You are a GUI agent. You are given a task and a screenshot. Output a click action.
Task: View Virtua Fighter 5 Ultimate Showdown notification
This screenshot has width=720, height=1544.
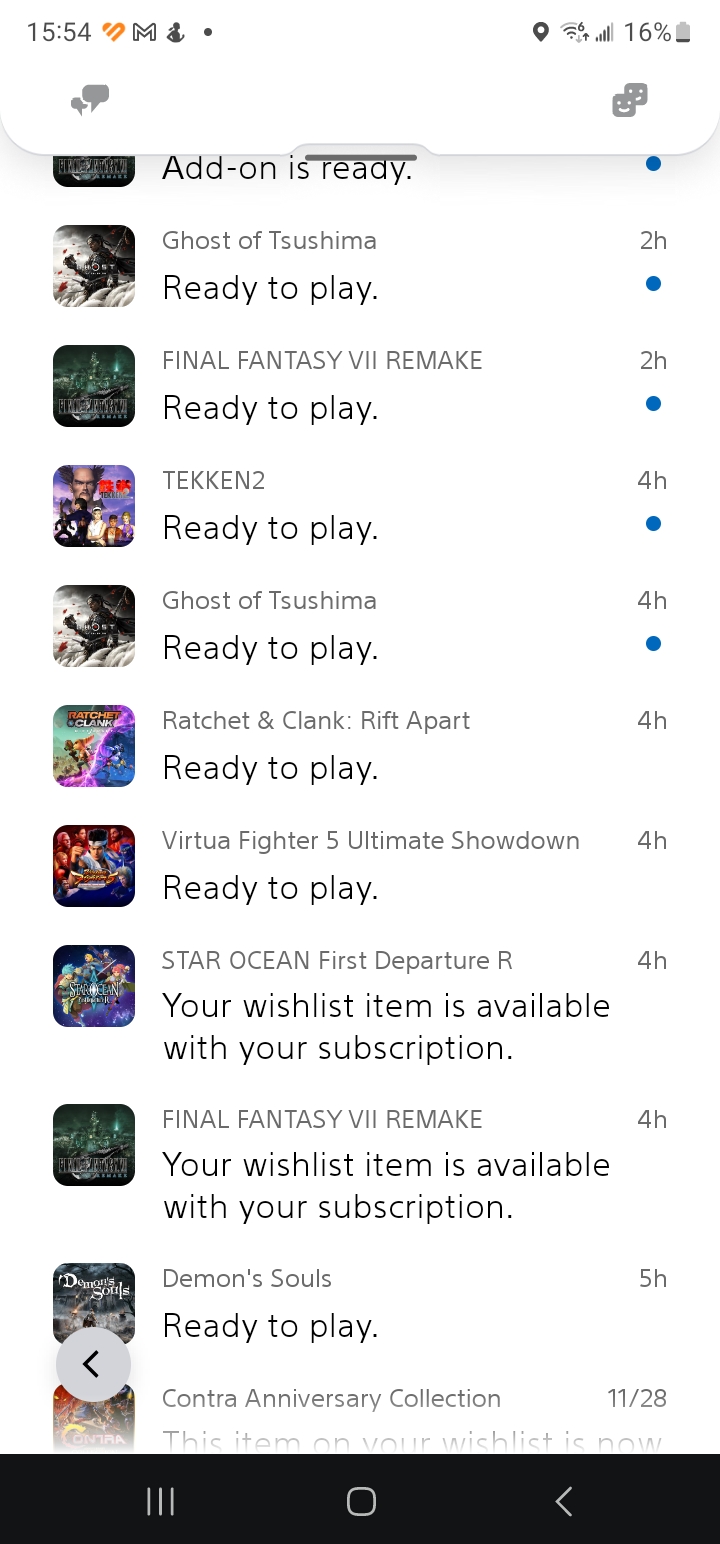click(x=360, y=866)
